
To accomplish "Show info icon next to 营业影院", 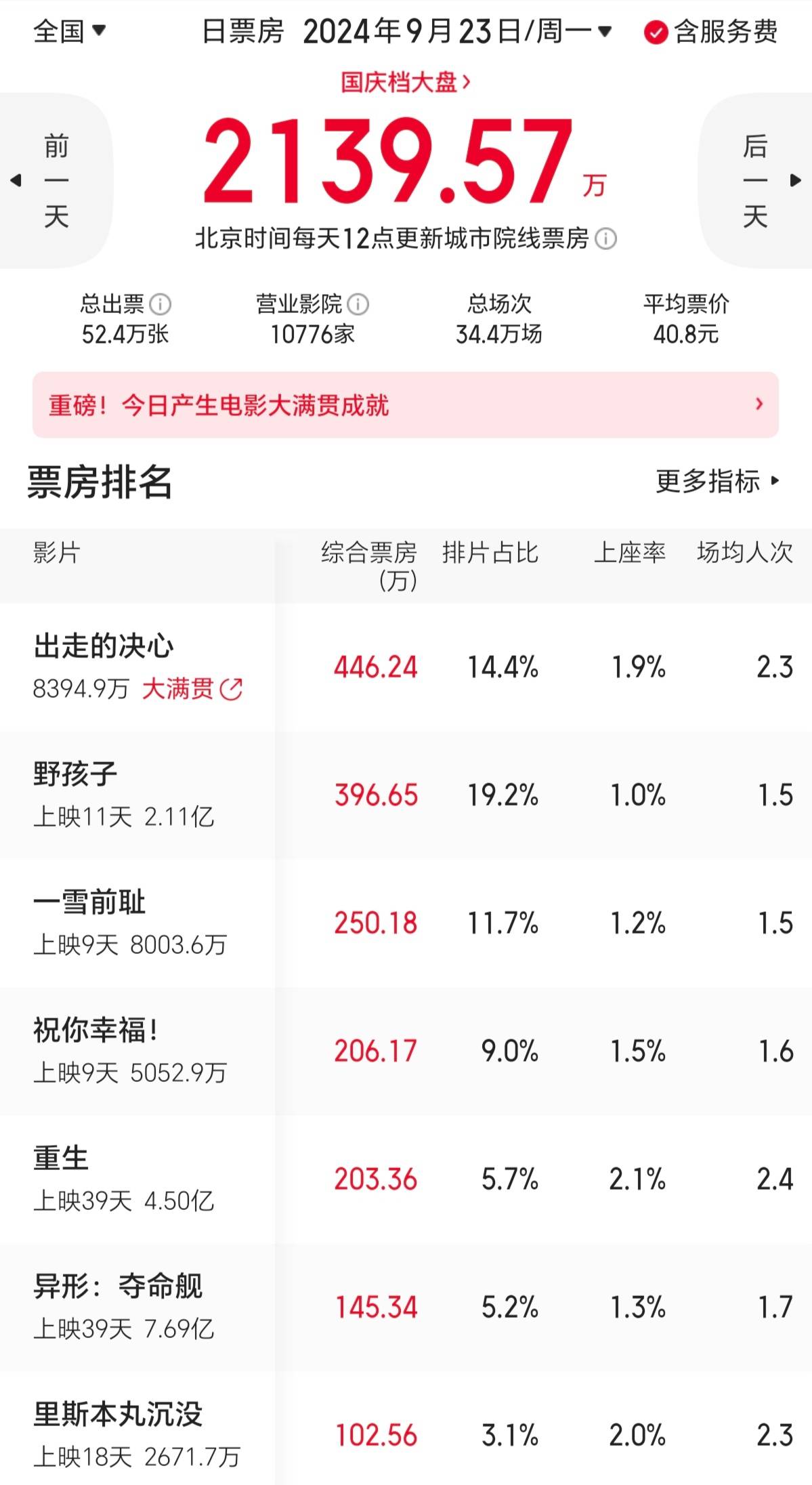I will tap(358, 304).
